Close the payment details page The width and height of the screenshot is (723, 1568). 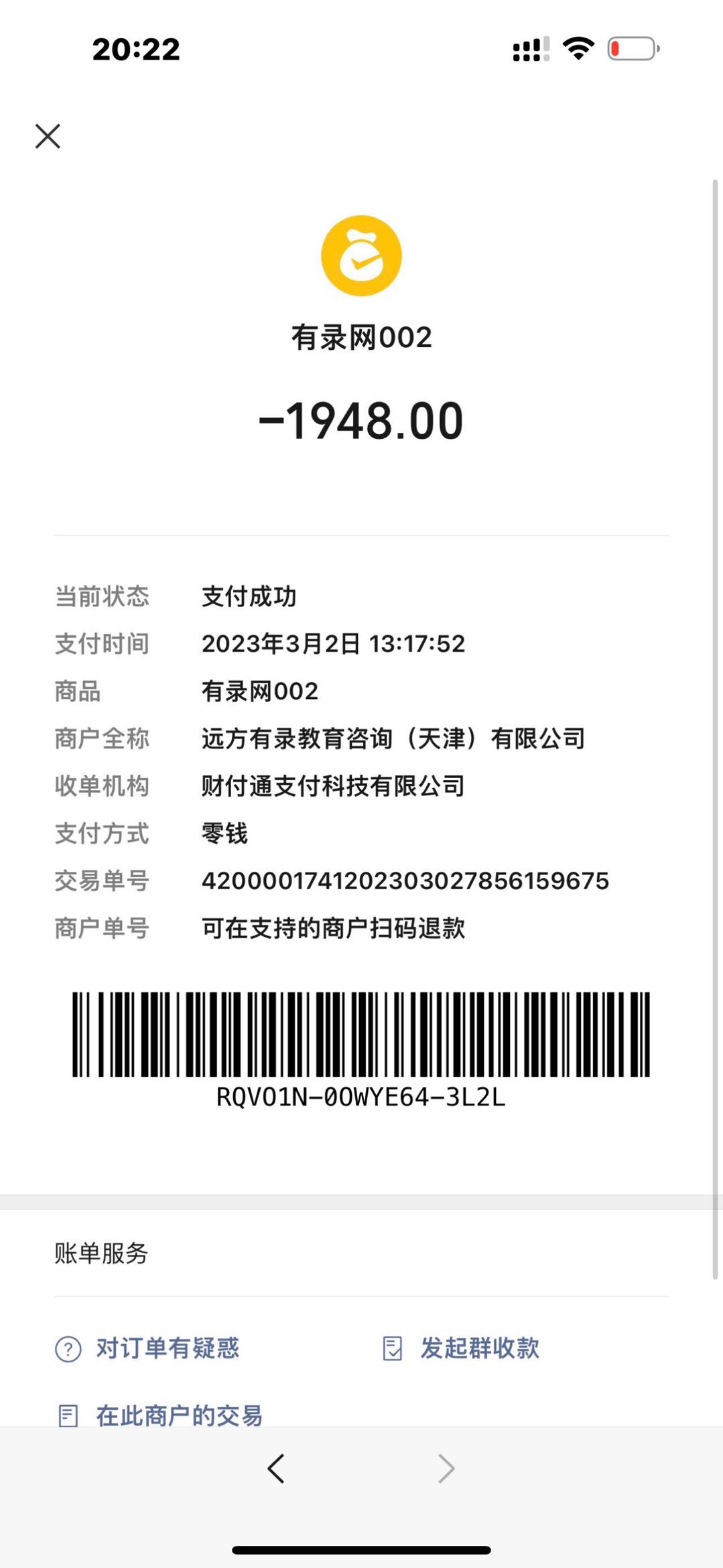pyautogui.click(x=48, y=136)
